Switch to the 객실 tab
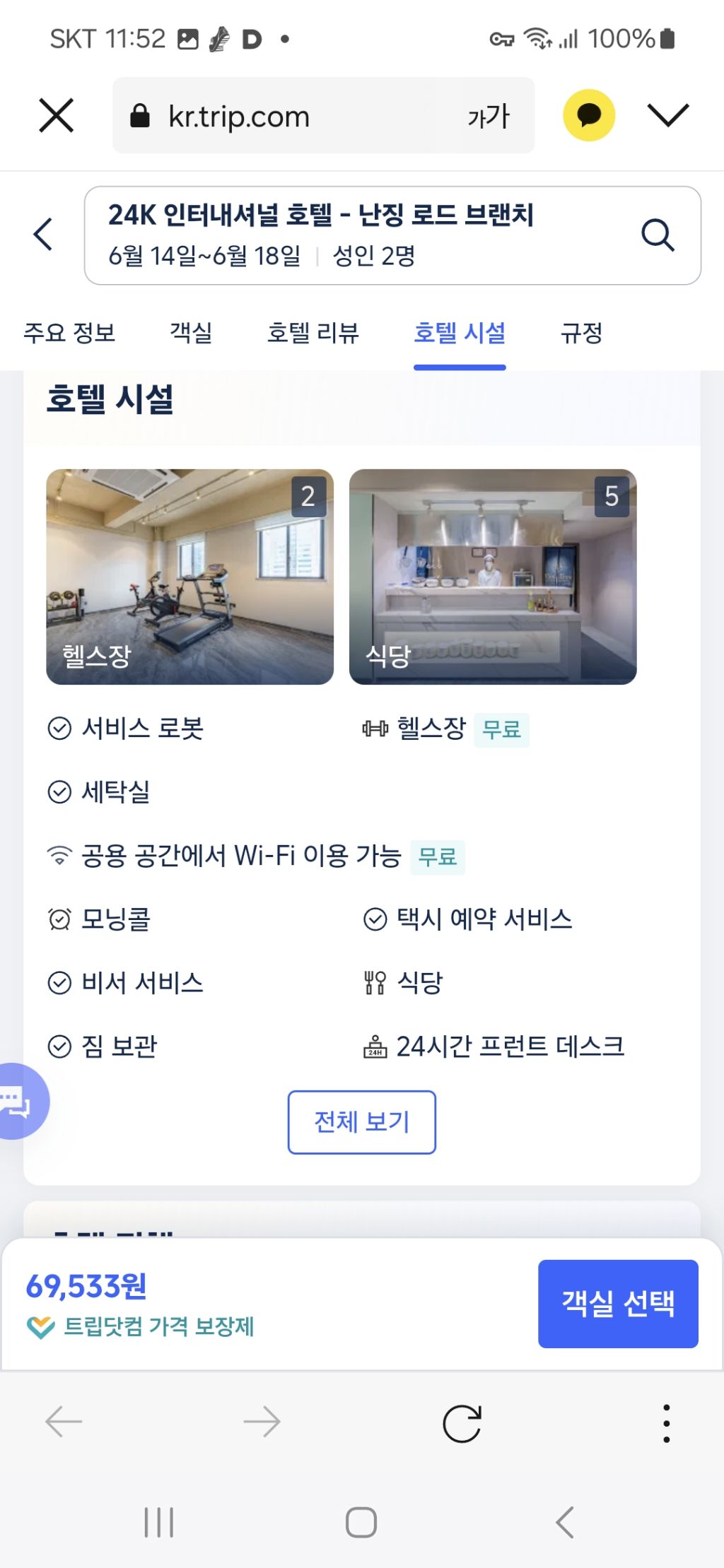This screenshot has width=724, height=1568. (191, 332)
